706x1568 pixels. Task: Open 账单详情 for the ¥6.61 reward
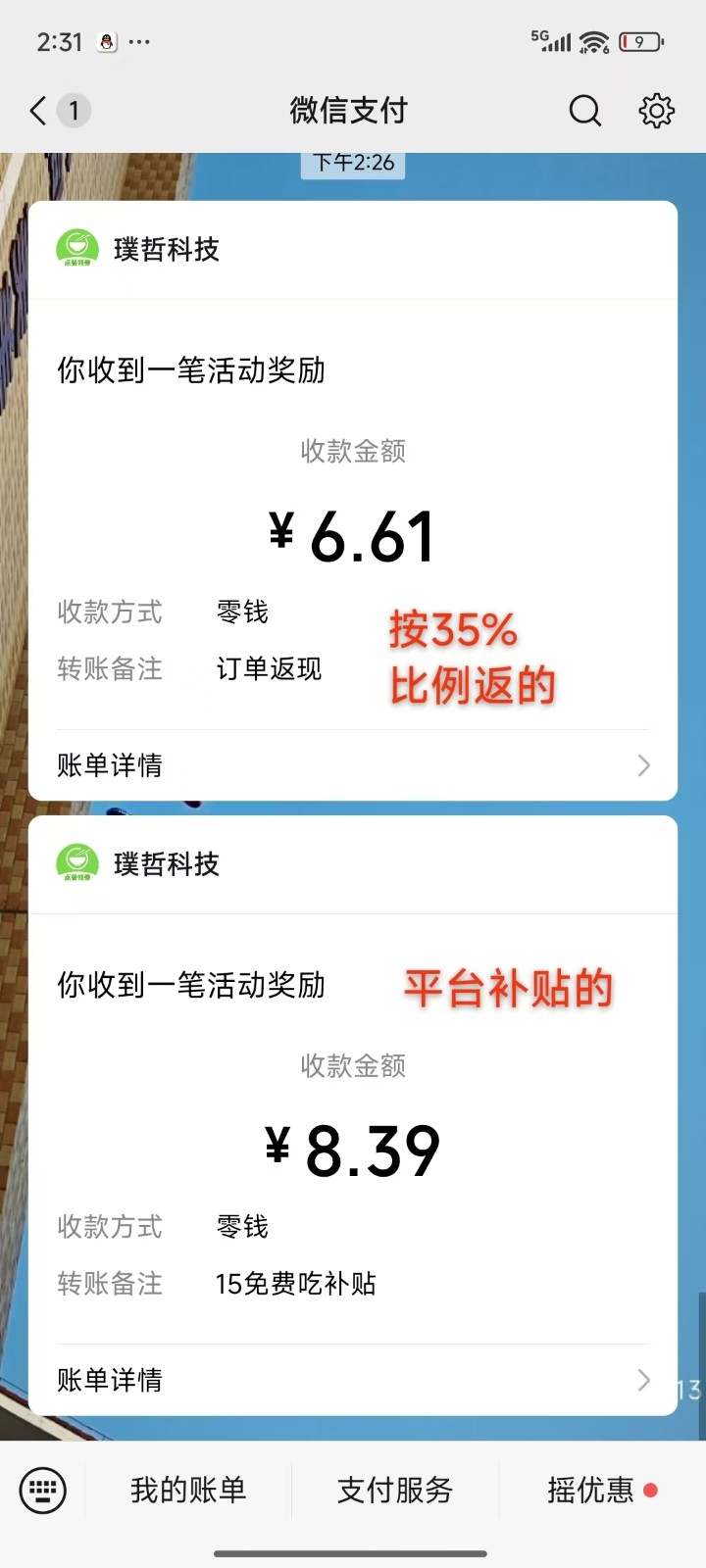[353, 765]
